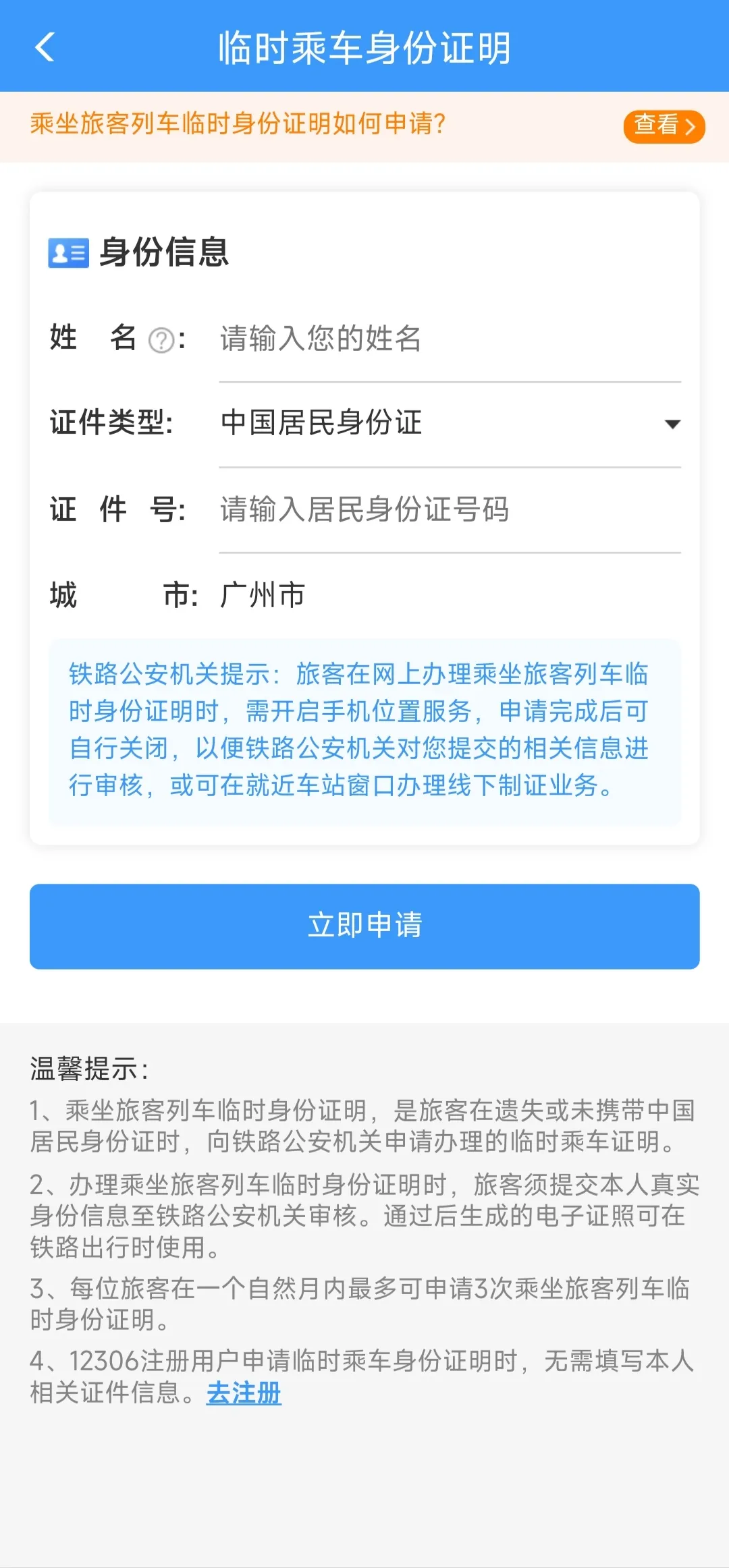Tap the 请输入居民身份证号码 ID number field
The width and height of the screenshot is (729, 1568).
point(446,511)
